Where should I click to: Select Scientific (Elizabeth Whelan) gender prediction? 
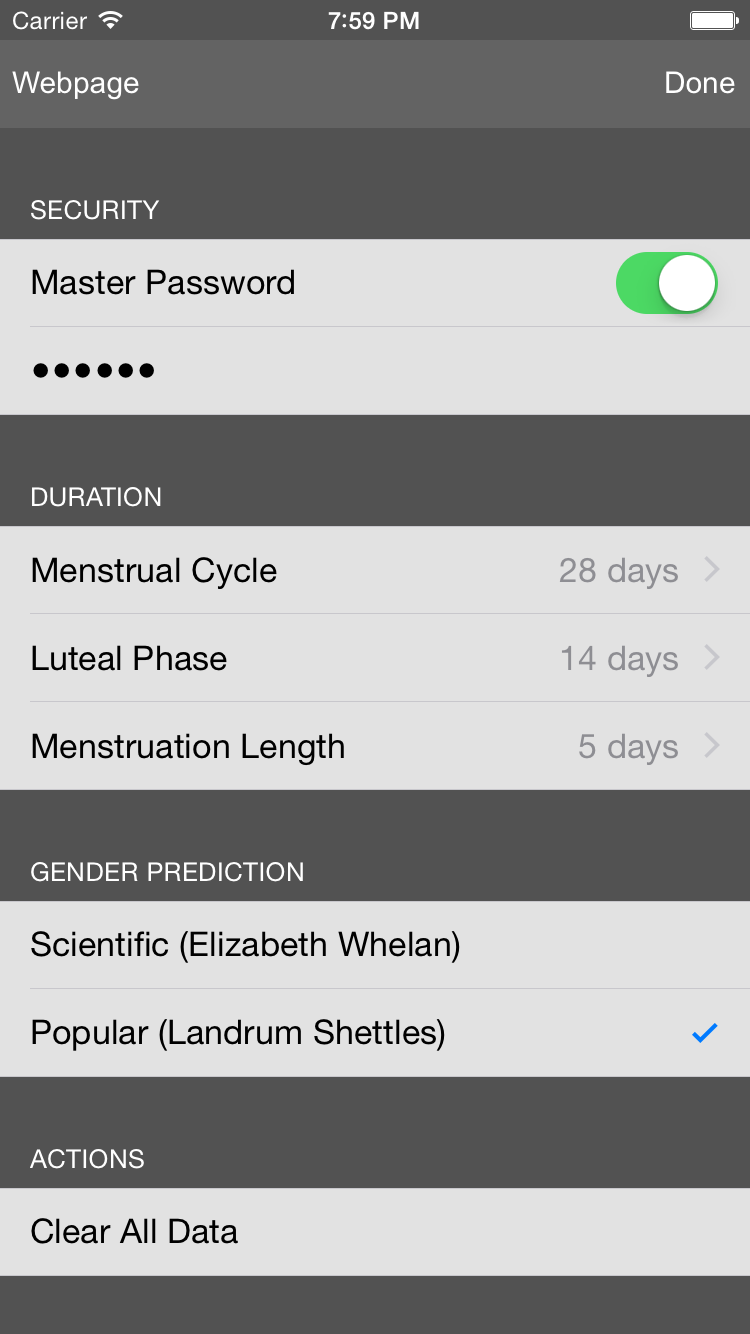point(245,944)
